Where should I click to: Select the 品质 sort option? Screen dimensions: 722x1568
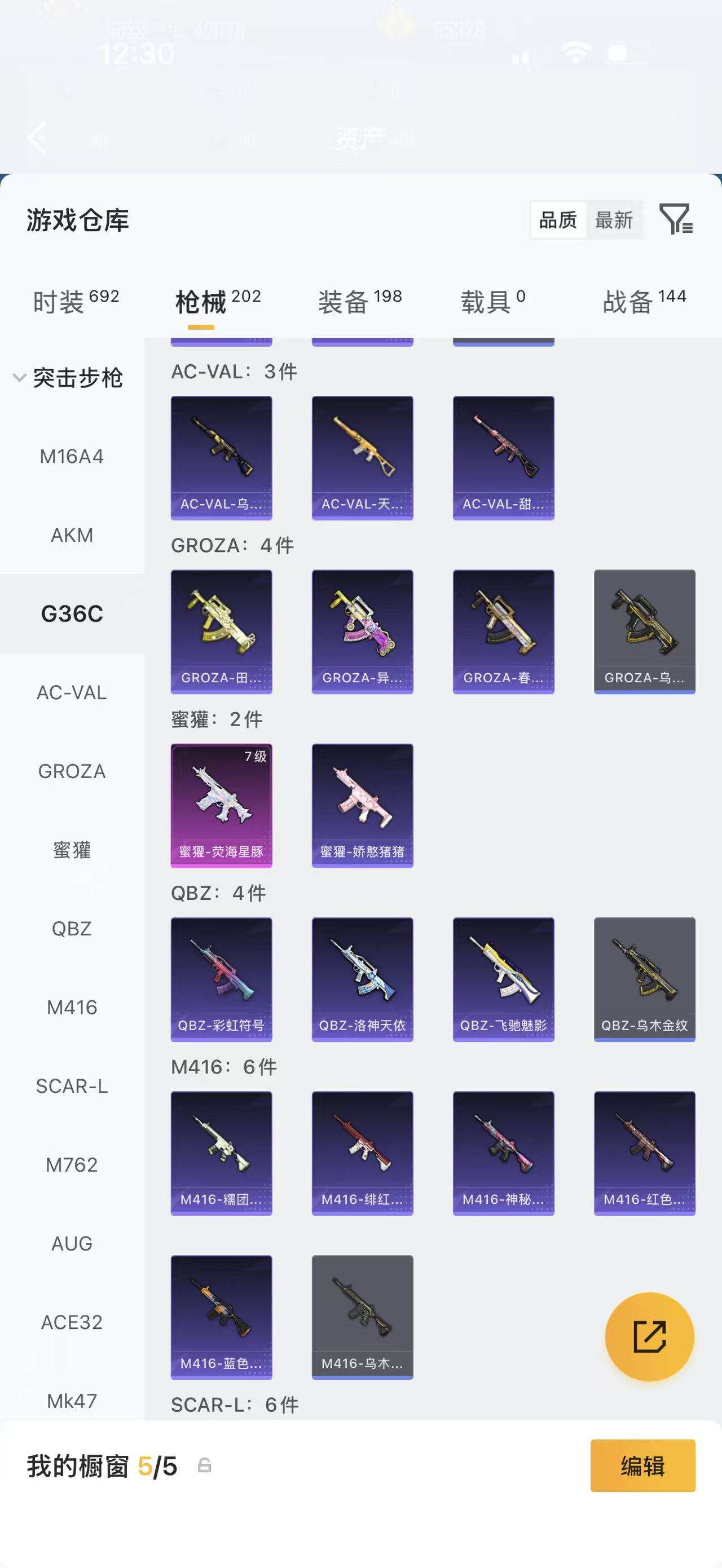point(558,220)
